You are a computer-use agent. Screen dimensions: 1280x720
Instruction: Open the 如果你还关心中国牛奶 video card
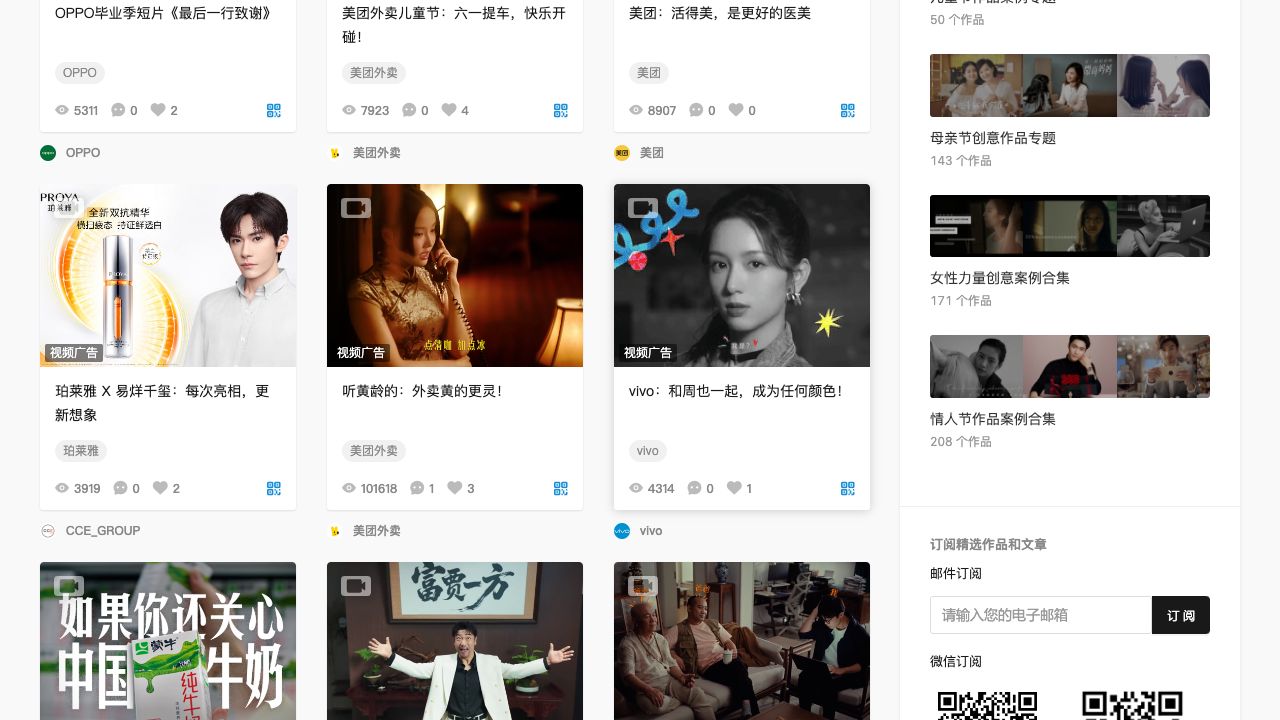click(167, 641)
